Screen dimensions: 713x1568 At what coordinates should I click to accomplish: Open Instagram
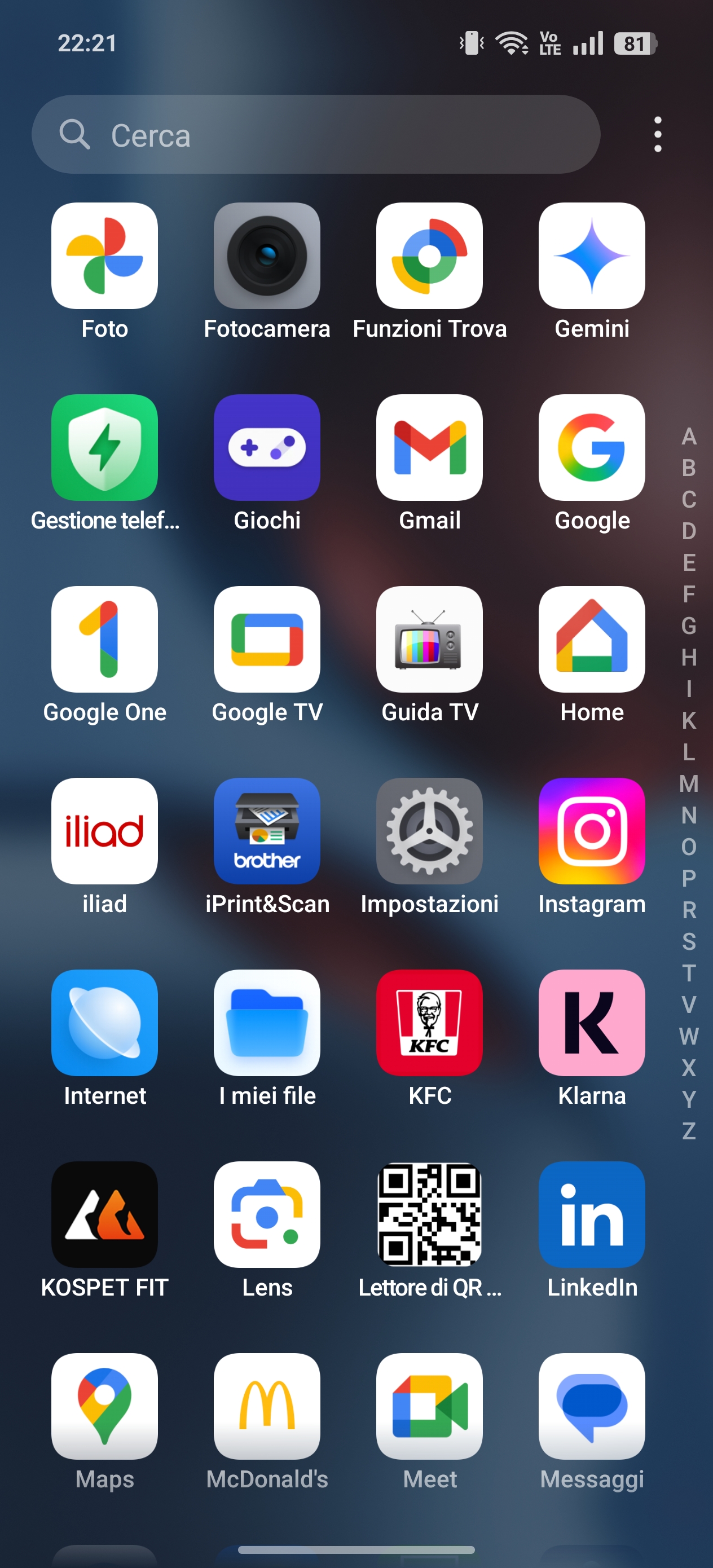pyautogui.click(x=591, y=831)
